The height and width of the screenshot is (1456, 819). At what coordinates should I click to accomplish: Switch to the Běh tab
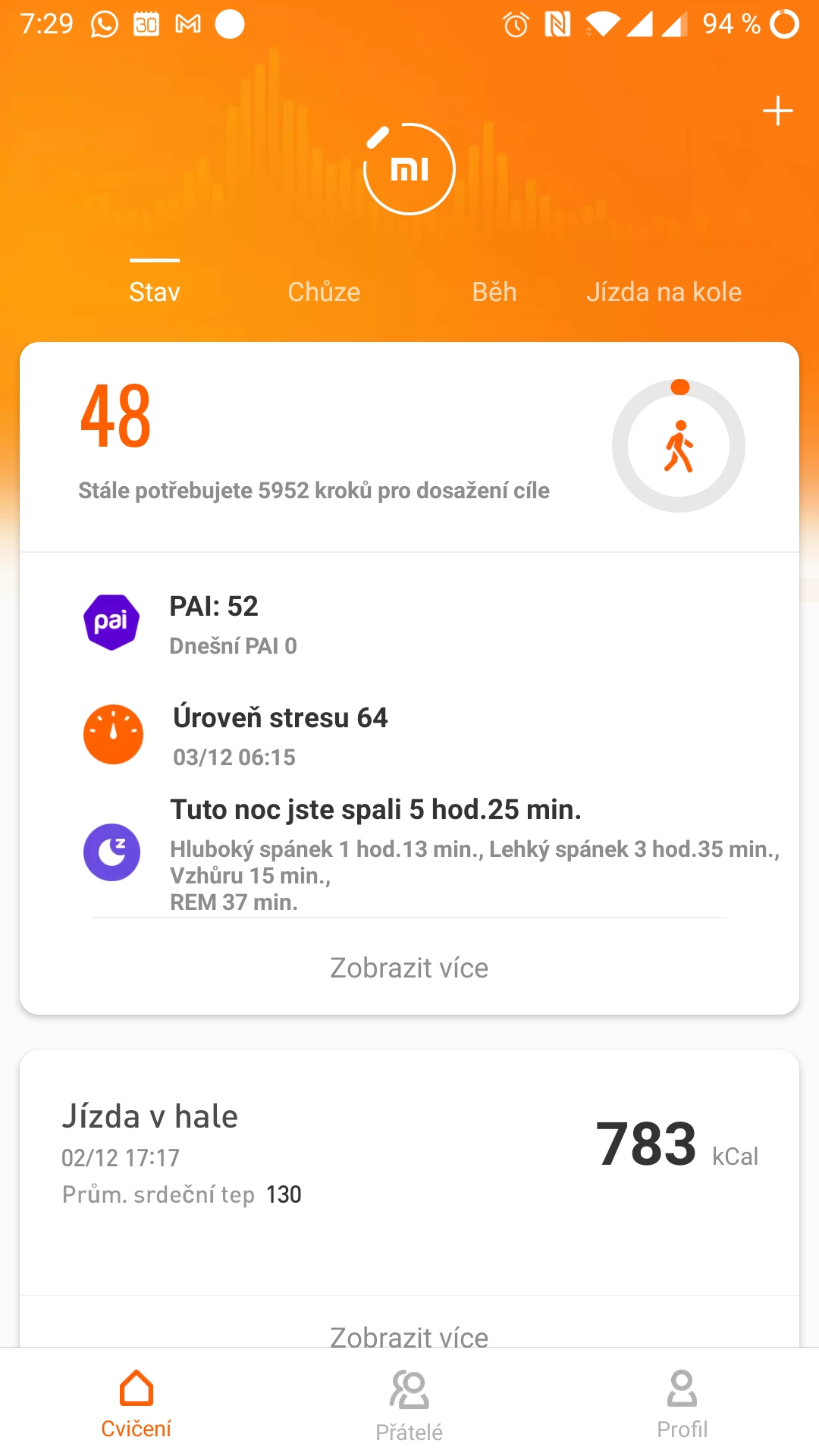click(x=494, y=292)
